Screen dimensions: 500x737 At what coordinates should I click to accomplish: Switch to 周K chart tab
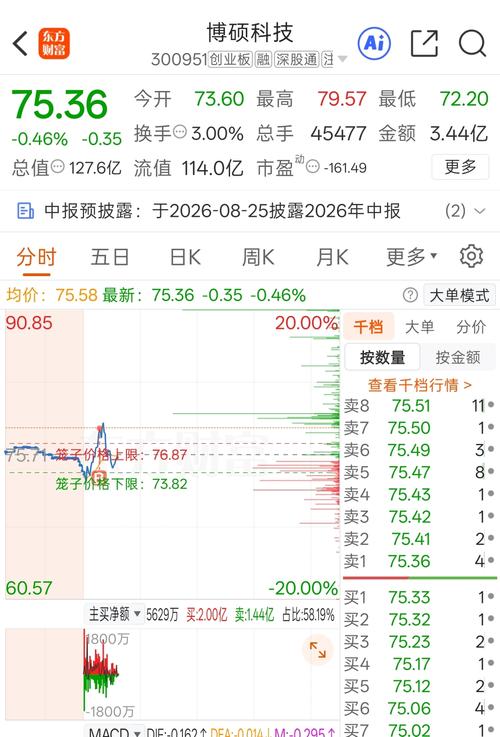coord(258,257)
